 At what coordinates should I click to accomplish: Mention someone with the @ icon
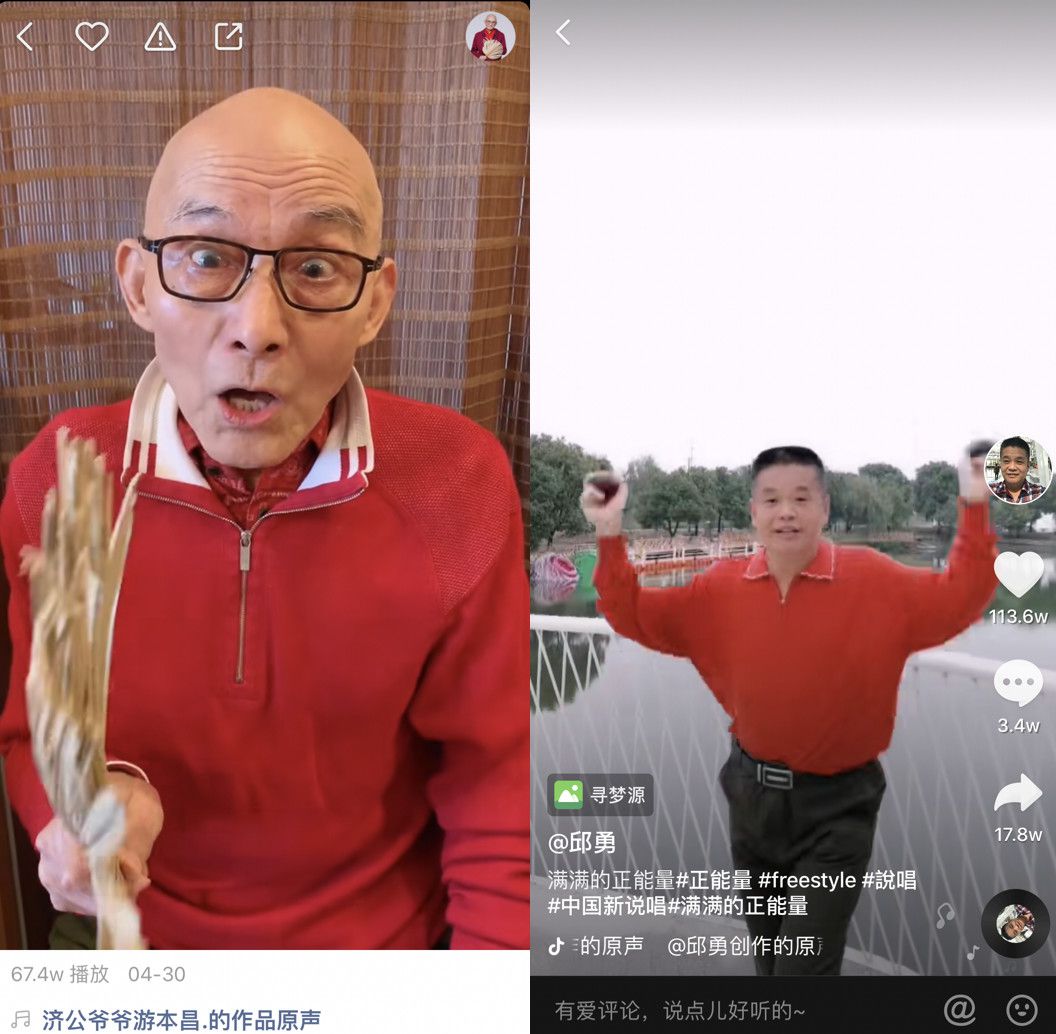(x=959, y=1010)
